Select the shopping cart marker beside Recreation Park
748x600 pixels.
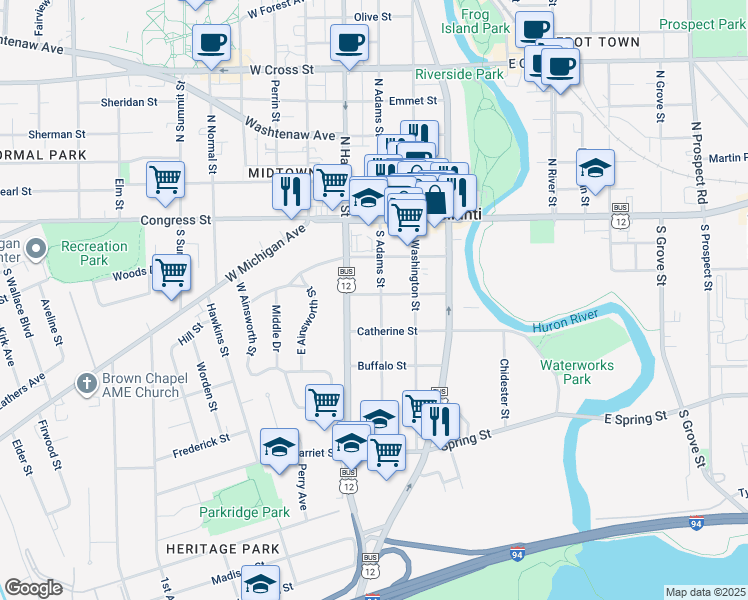click(172, 271)
